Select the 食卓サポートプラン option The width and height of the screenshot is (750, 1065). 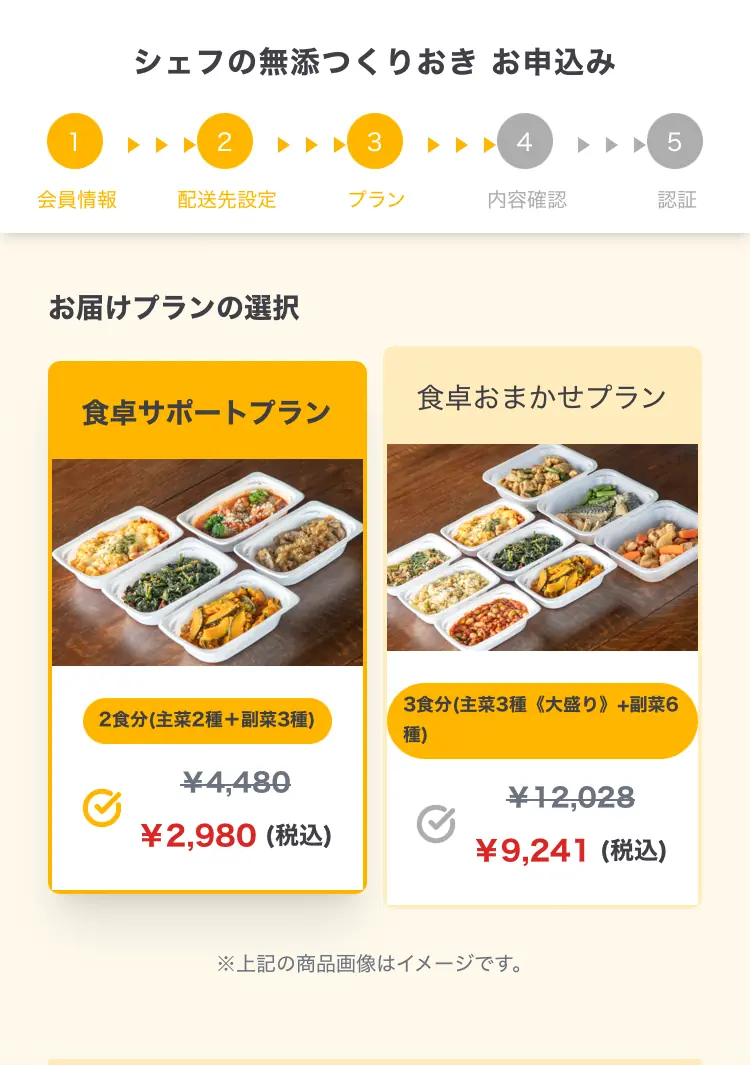[207, 620]
